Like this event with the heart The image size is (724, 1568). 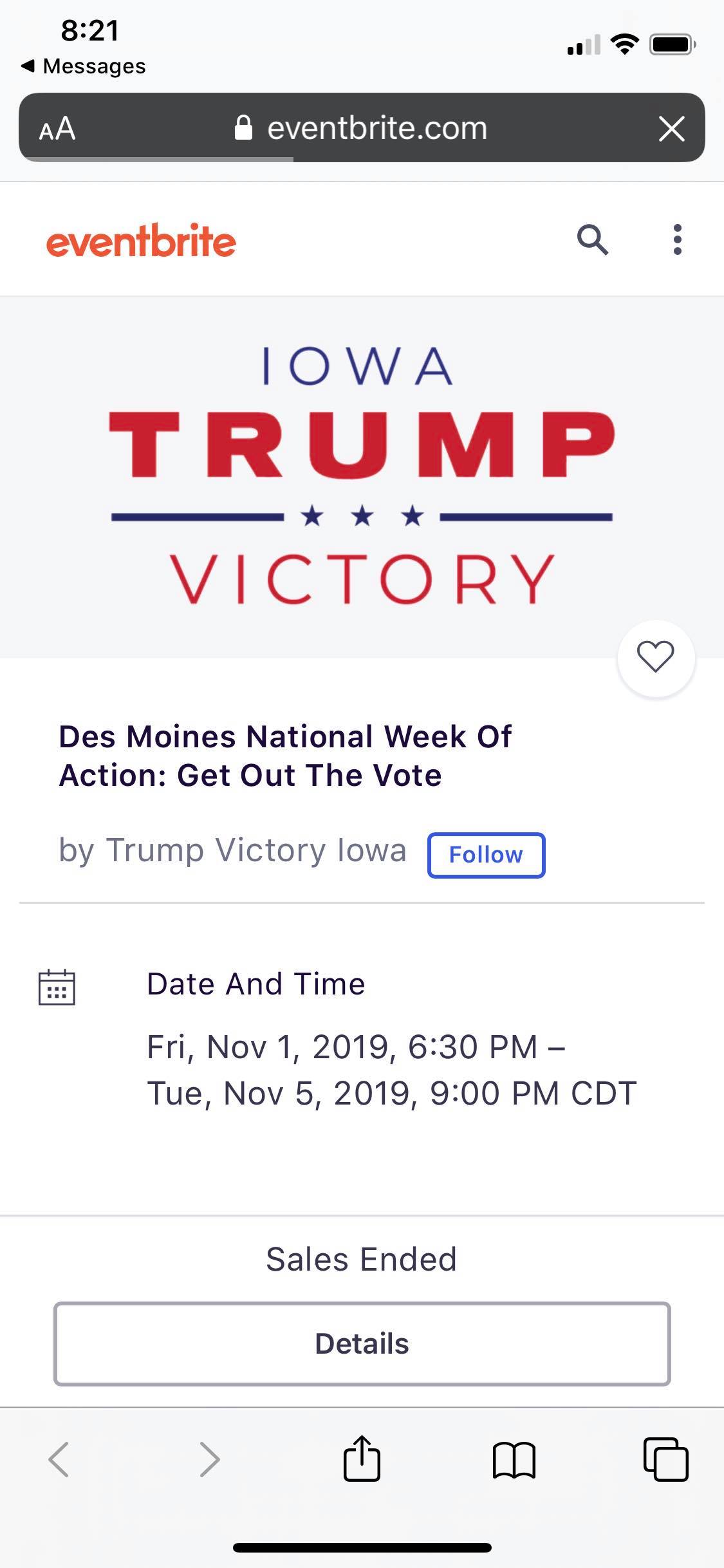[x=656, y=658]
